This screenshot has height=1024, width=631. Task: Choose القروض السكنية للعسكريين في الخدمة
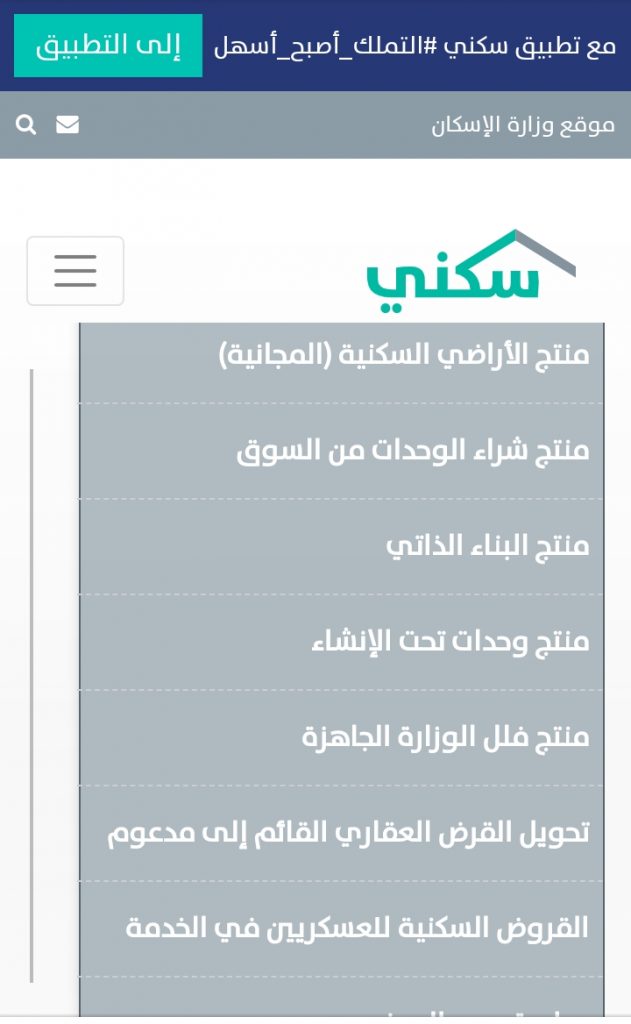coord(341,929)
